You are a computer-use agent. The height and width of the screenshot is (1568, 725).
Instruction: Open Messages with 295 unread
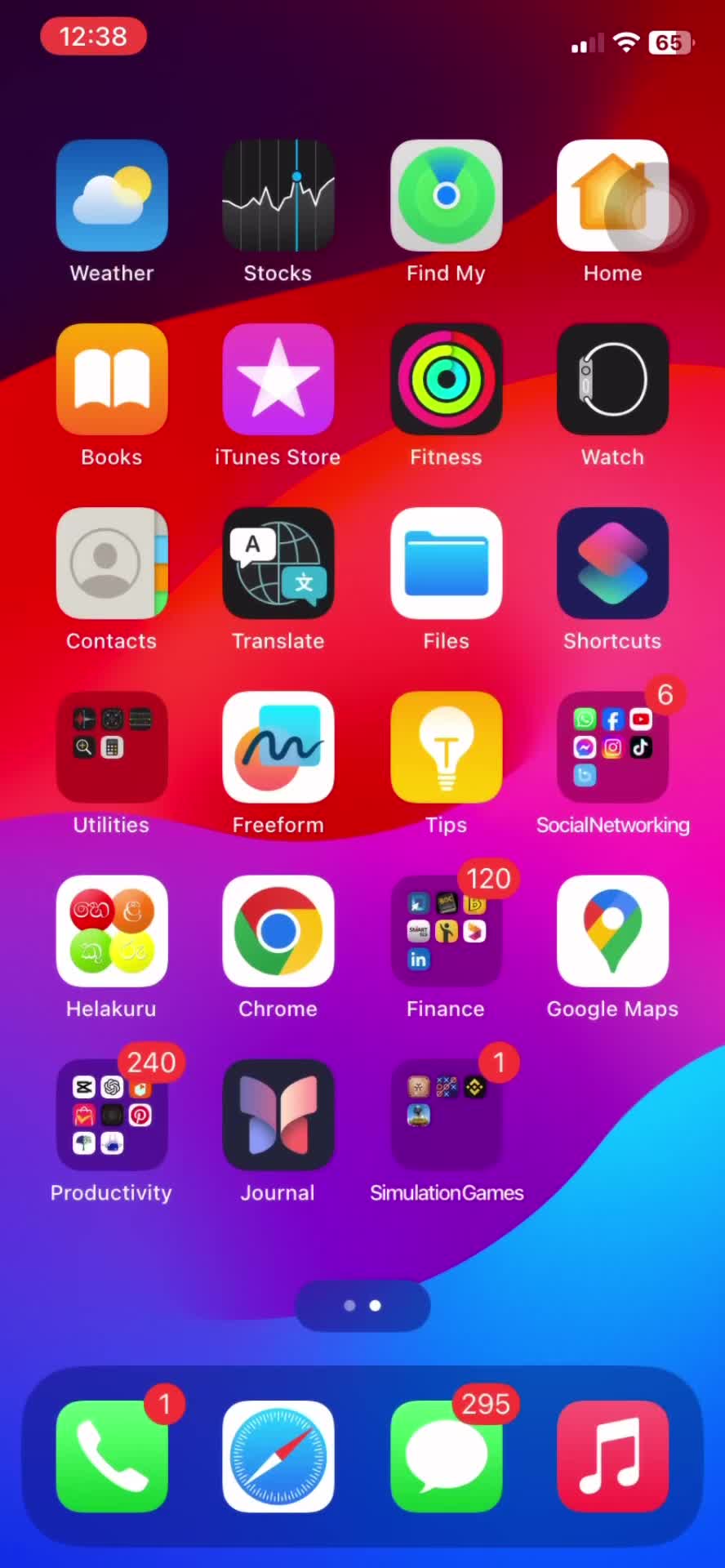[x=446, y=1456]
